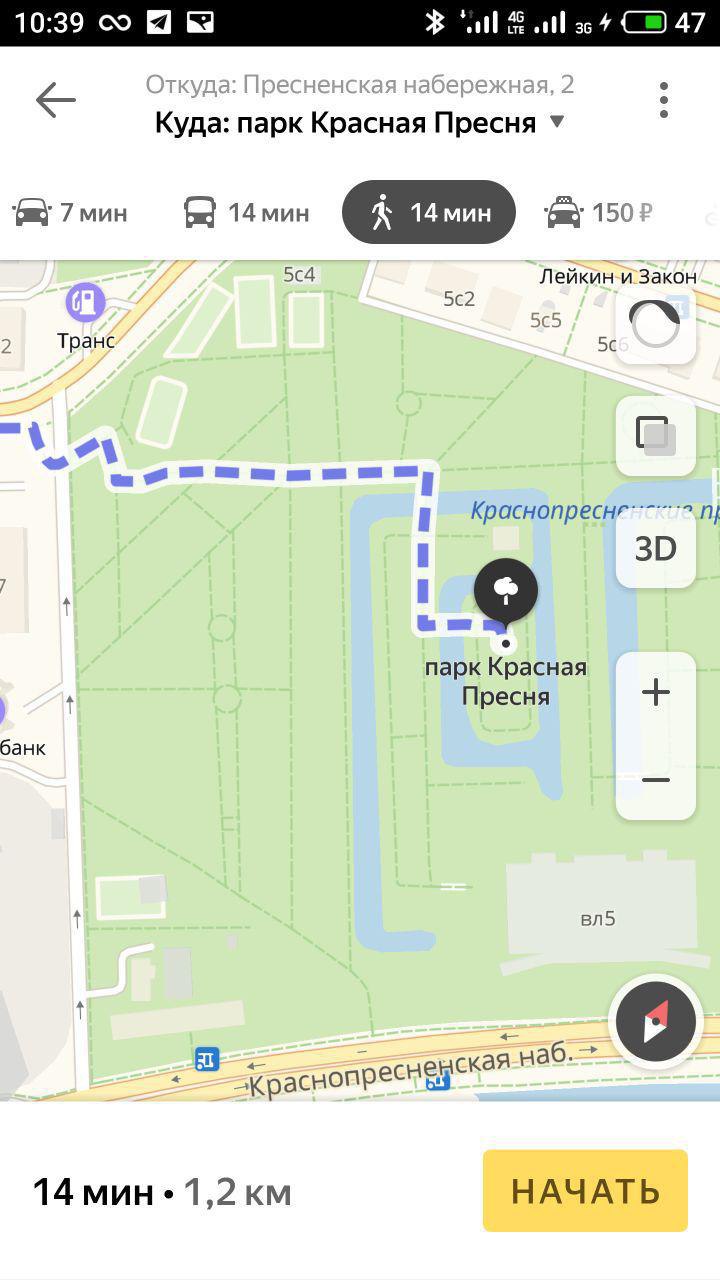This screenshot has height=1280, width=720.
Task: Toggle the 3D map view
Action: click(655, 548)
